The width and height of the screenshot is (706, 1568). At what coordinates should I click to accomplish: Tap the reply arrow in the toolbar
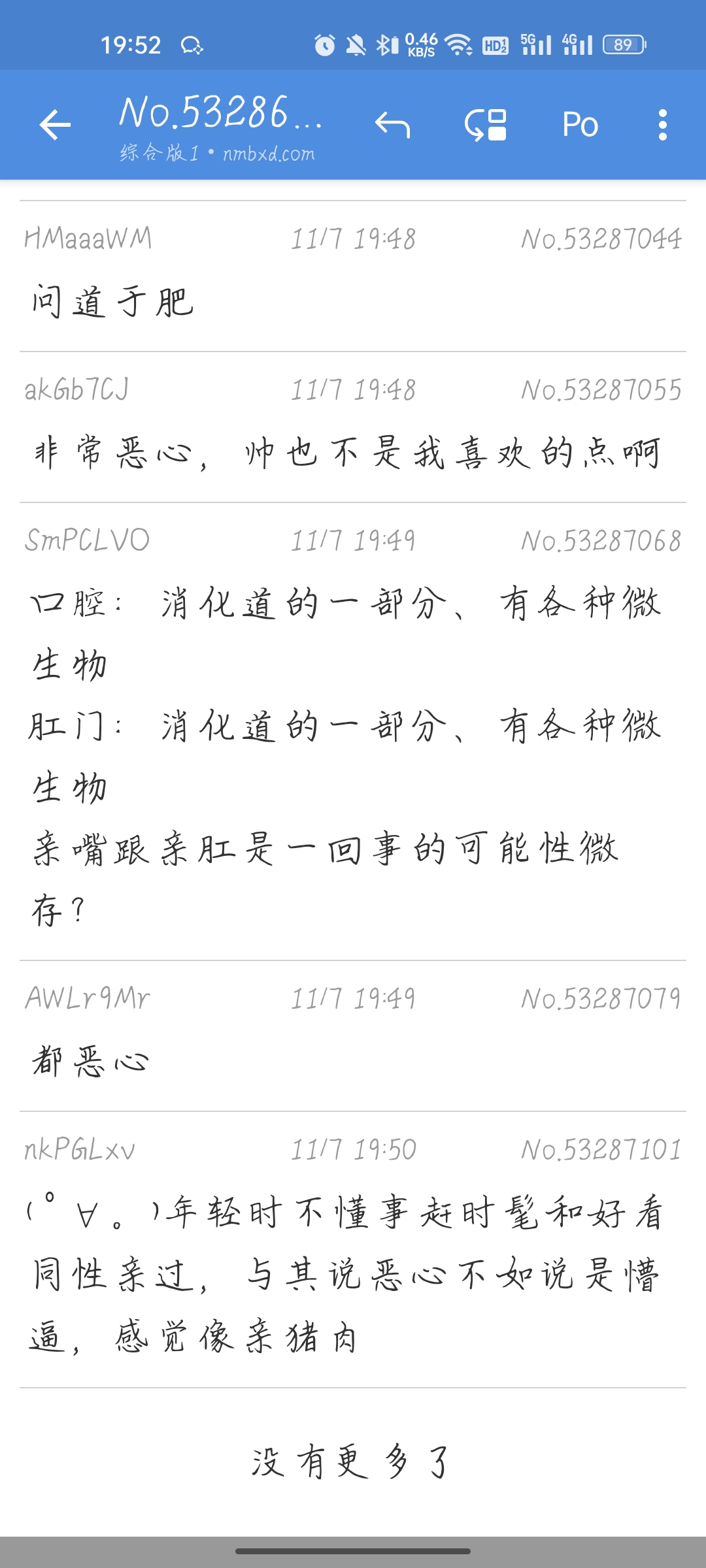pyautogui.click(x=392, y=125)
